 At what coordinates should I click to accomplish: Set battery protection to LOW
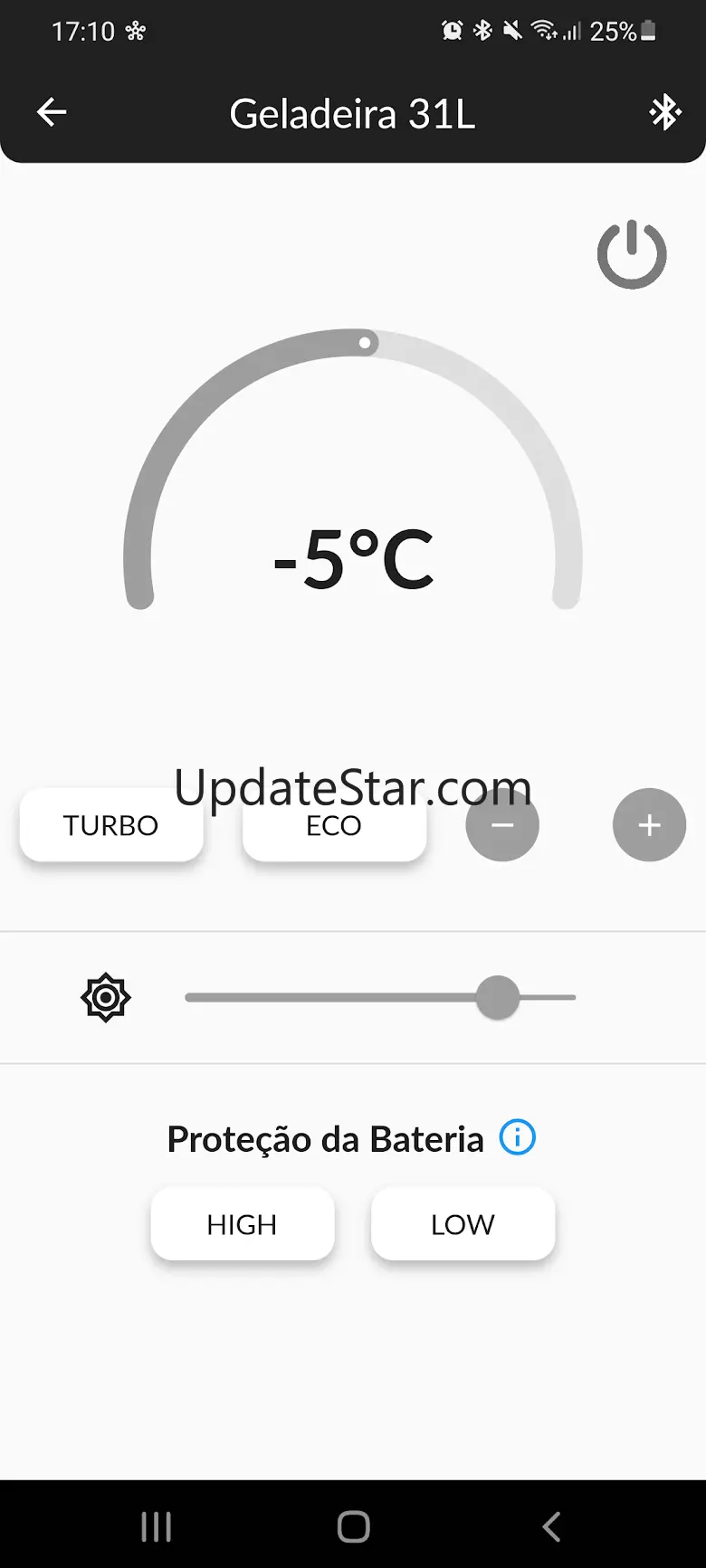click(x=463, y=1224)
